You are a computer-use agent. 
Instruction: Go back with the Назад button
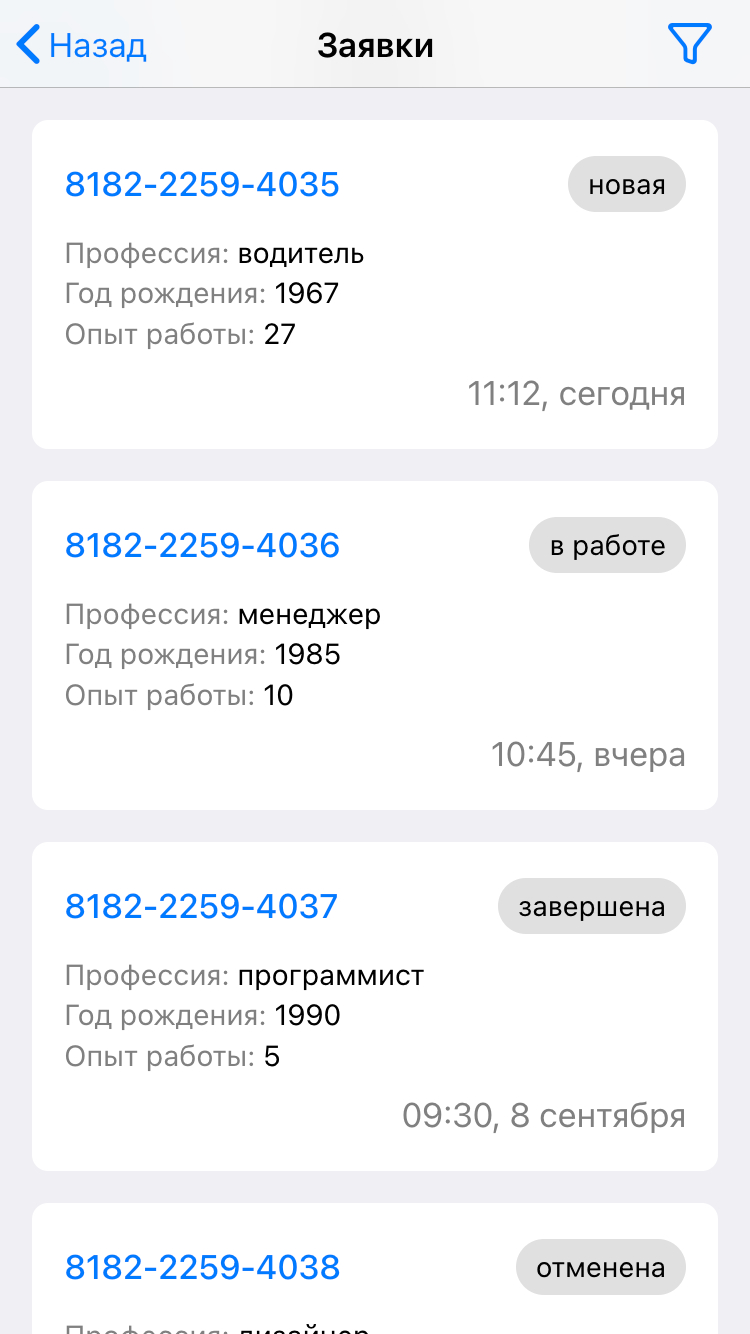pyautogui.click(x=82, y=46)
